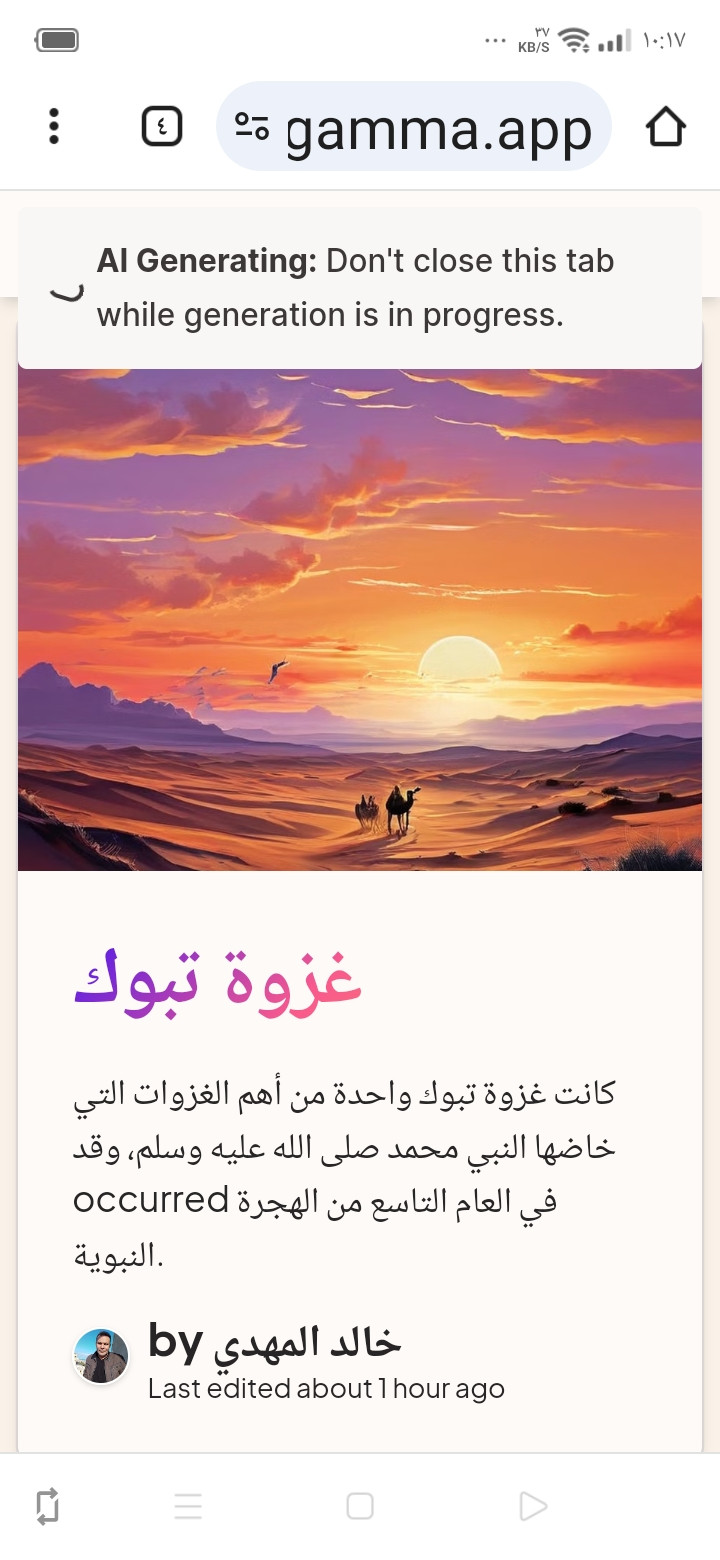Start presentation with the play icon
Image resolution: width=720 pixels, height=1560 pixels.
pyautogui.click(x=533, y=1506)
